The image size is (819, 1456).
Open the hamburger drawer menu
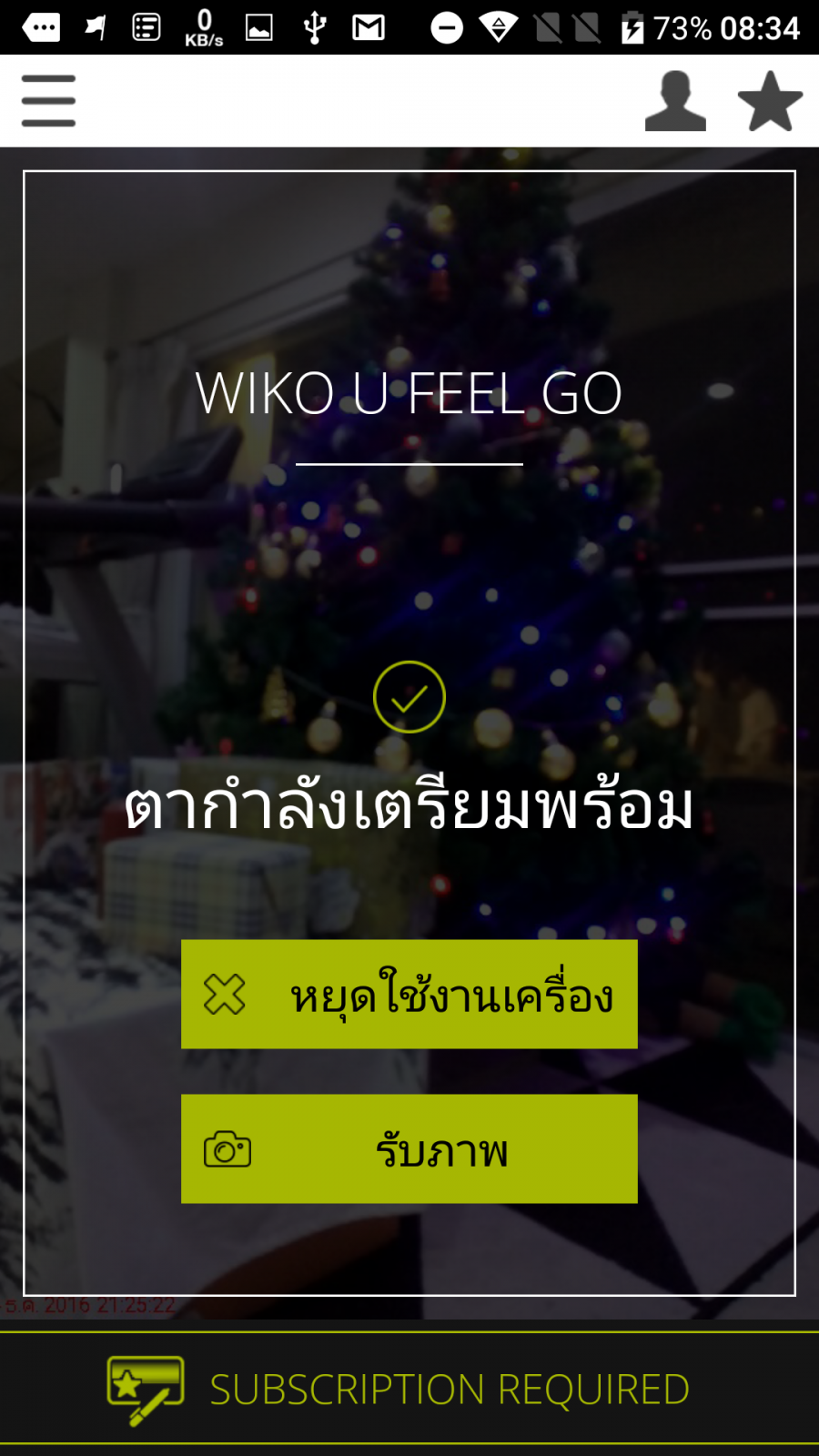tap(49, 100)
